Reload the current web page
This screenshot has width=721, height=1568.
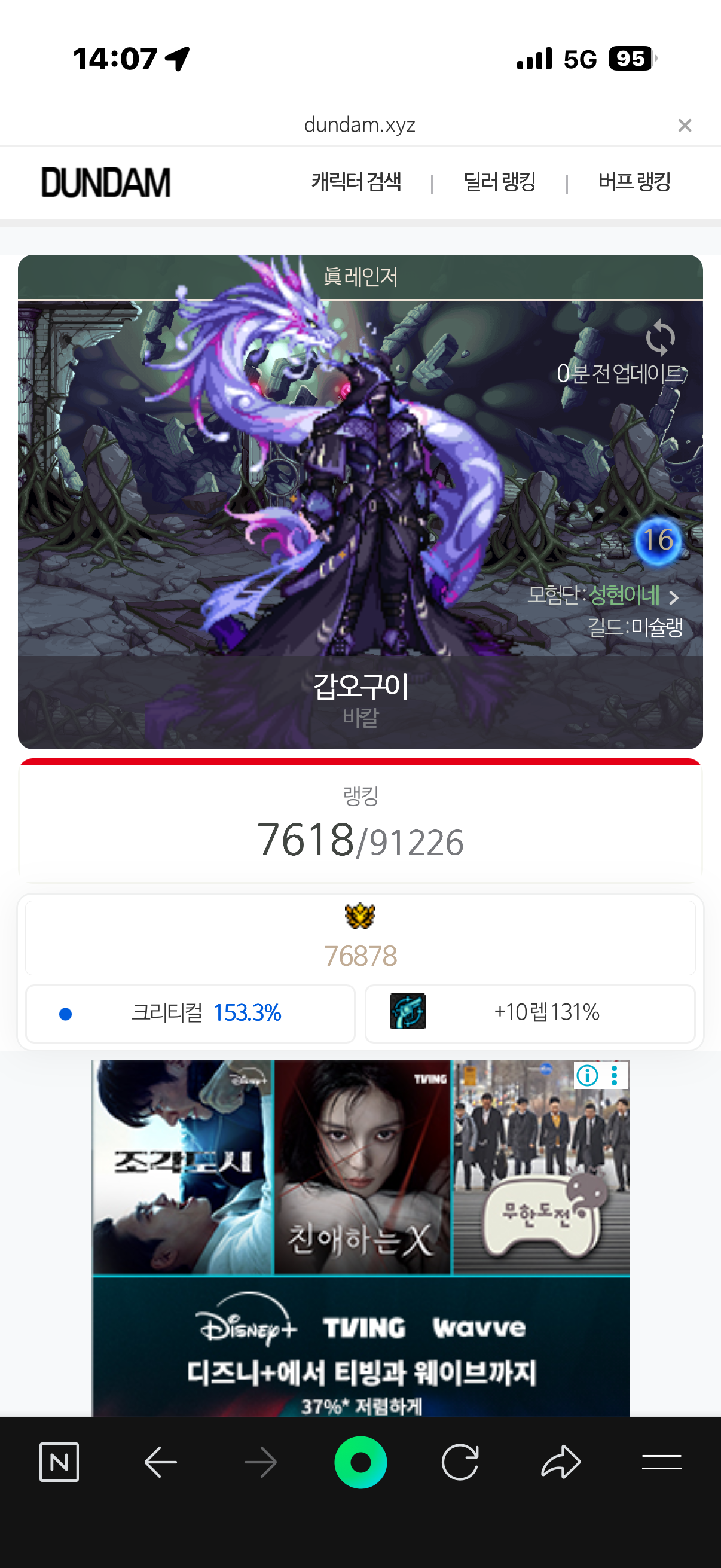point(460,1462)
